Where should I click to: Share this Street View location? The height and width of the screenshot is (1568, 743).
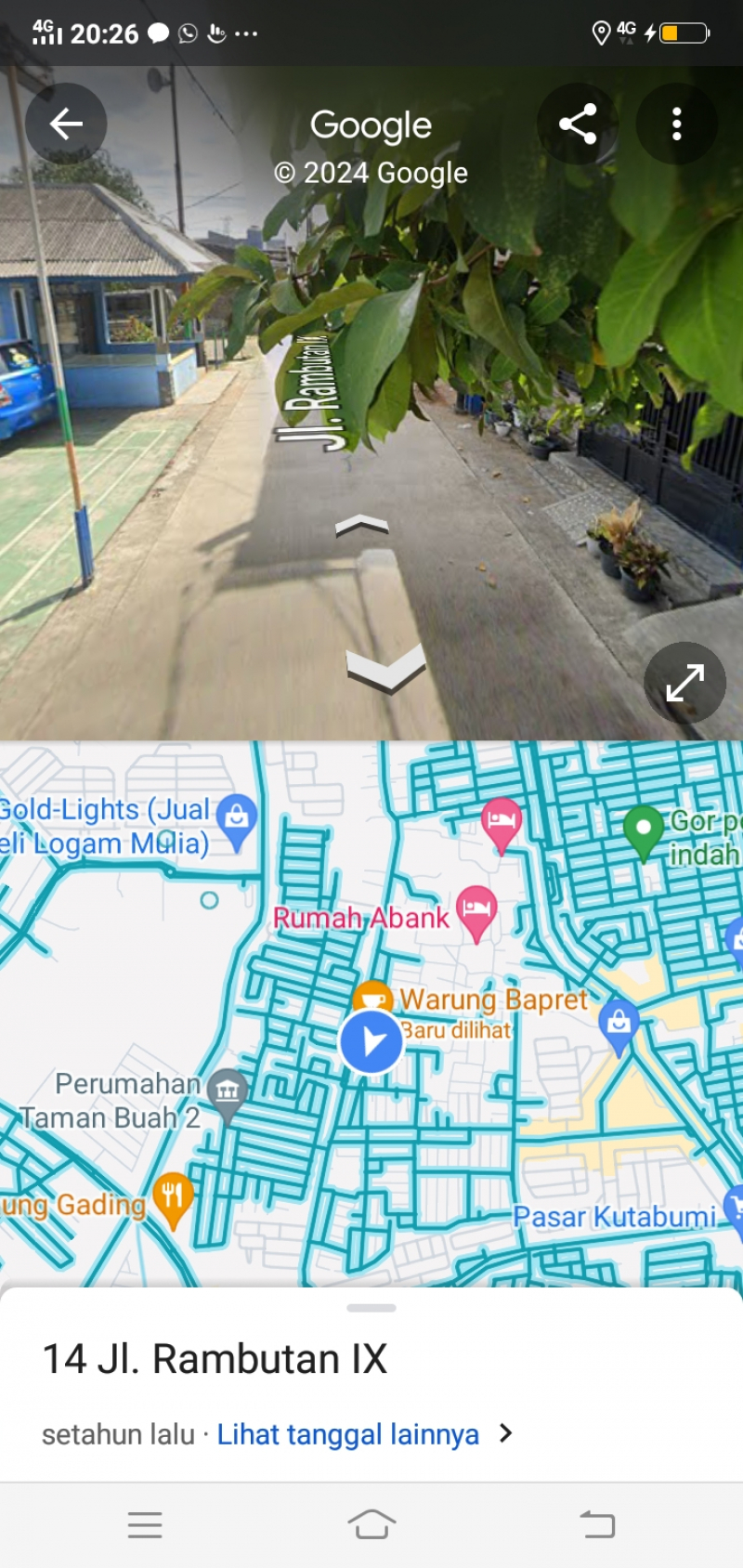579,124
